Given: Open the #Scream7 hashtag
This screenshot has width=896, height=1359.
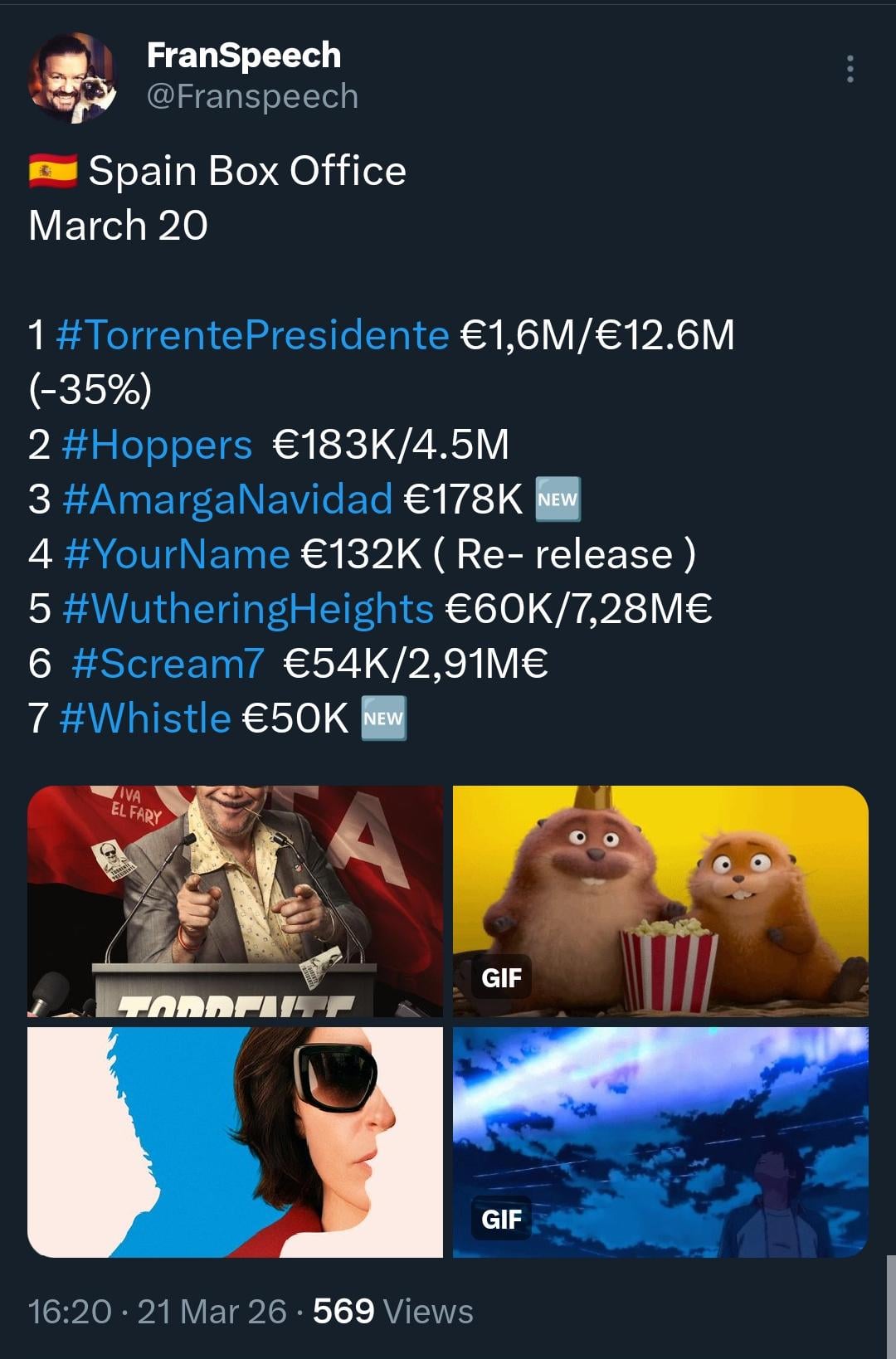Looking at the screenshot, I should point(168,664).
